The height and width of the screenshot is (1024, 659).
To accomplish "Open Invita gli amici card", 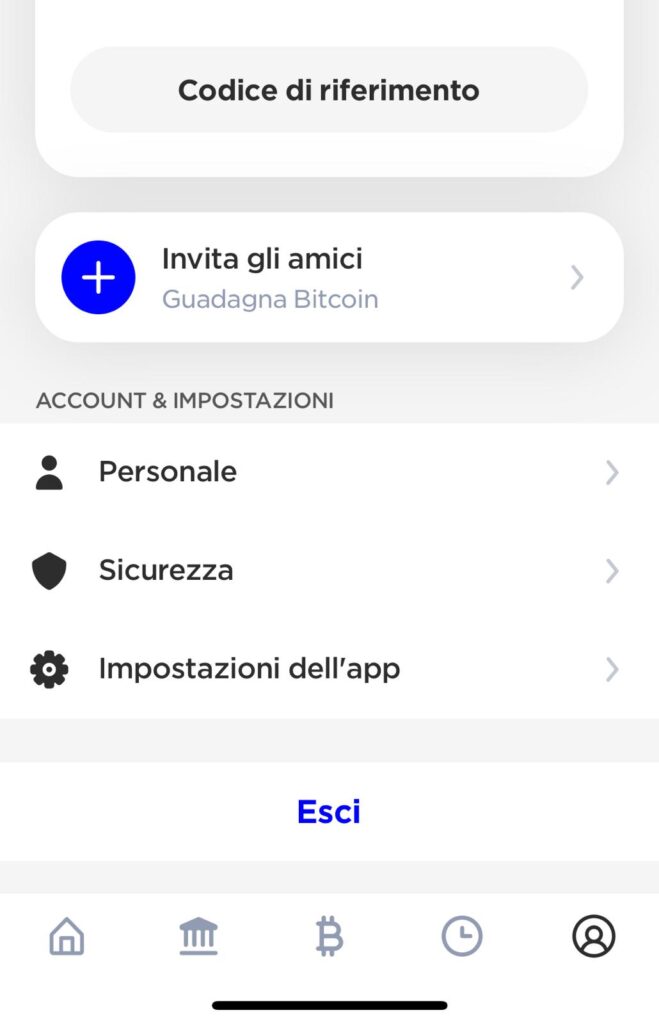I will pyautogui.click(x=329, y=277).
